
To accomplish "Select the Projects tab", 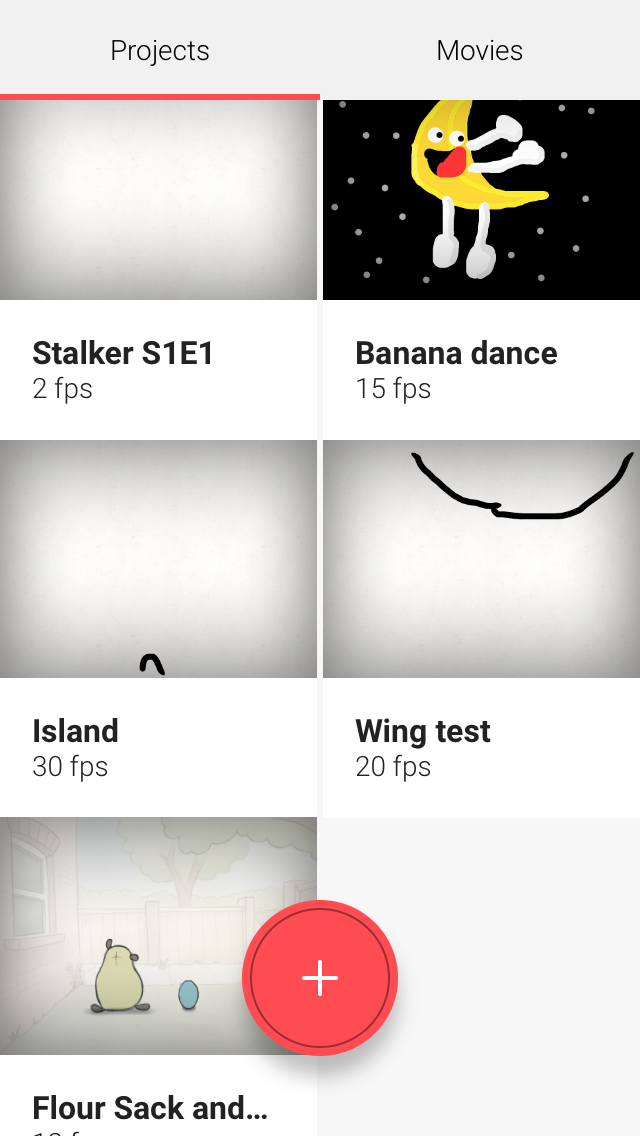I will pyautogui.click(x=159, y=50).
